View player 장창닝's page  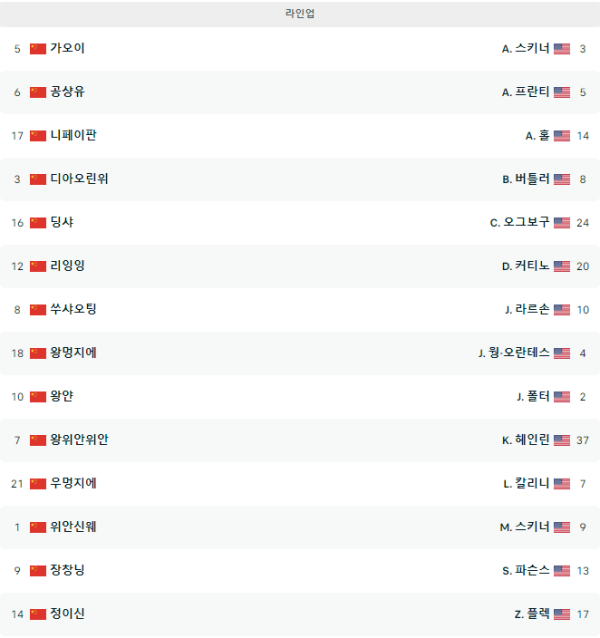(68, 570)
